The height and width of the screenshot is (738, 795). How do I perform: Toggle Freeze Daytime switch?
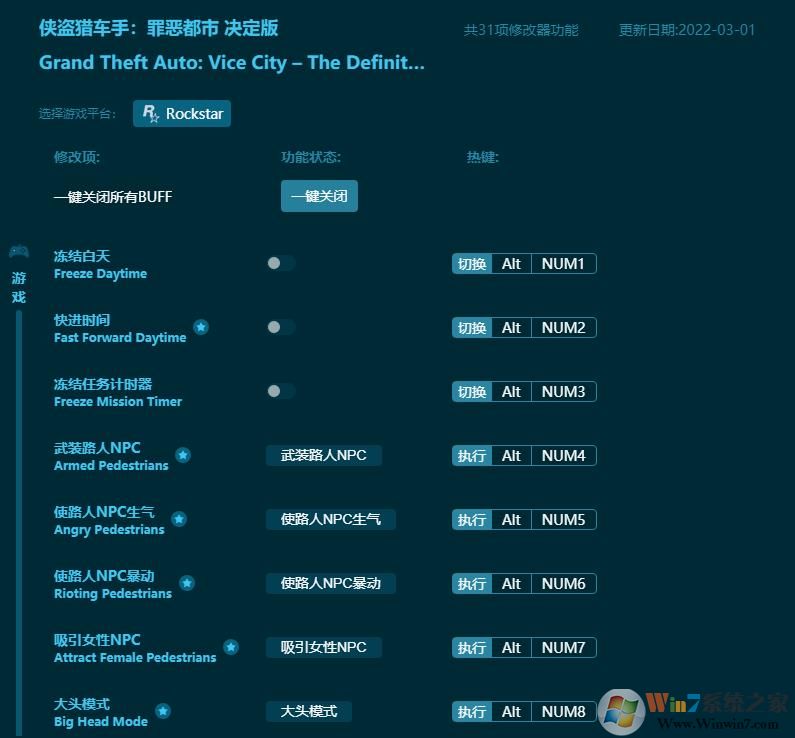[281, 264]
